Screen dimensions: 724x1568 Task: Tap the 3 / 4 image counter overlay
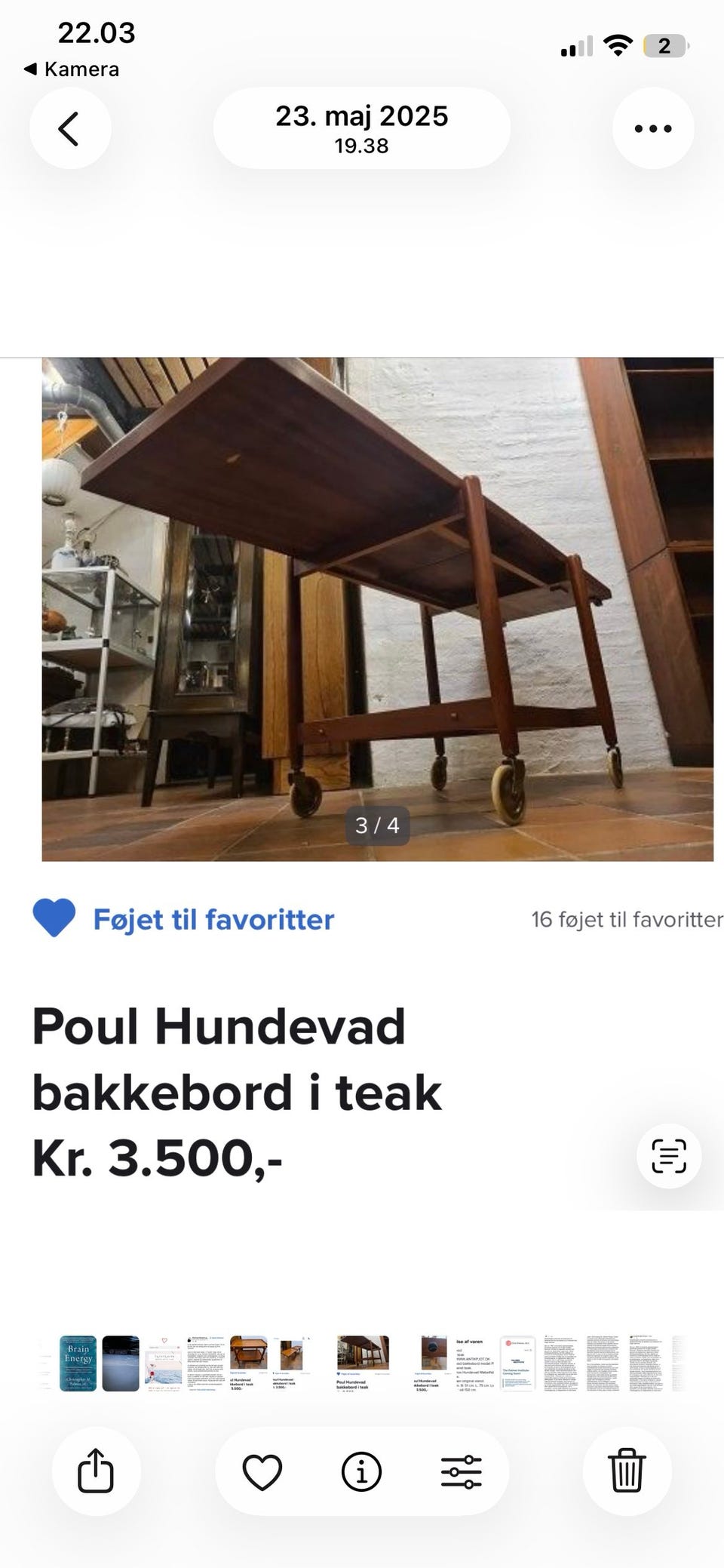click(377, 826)
